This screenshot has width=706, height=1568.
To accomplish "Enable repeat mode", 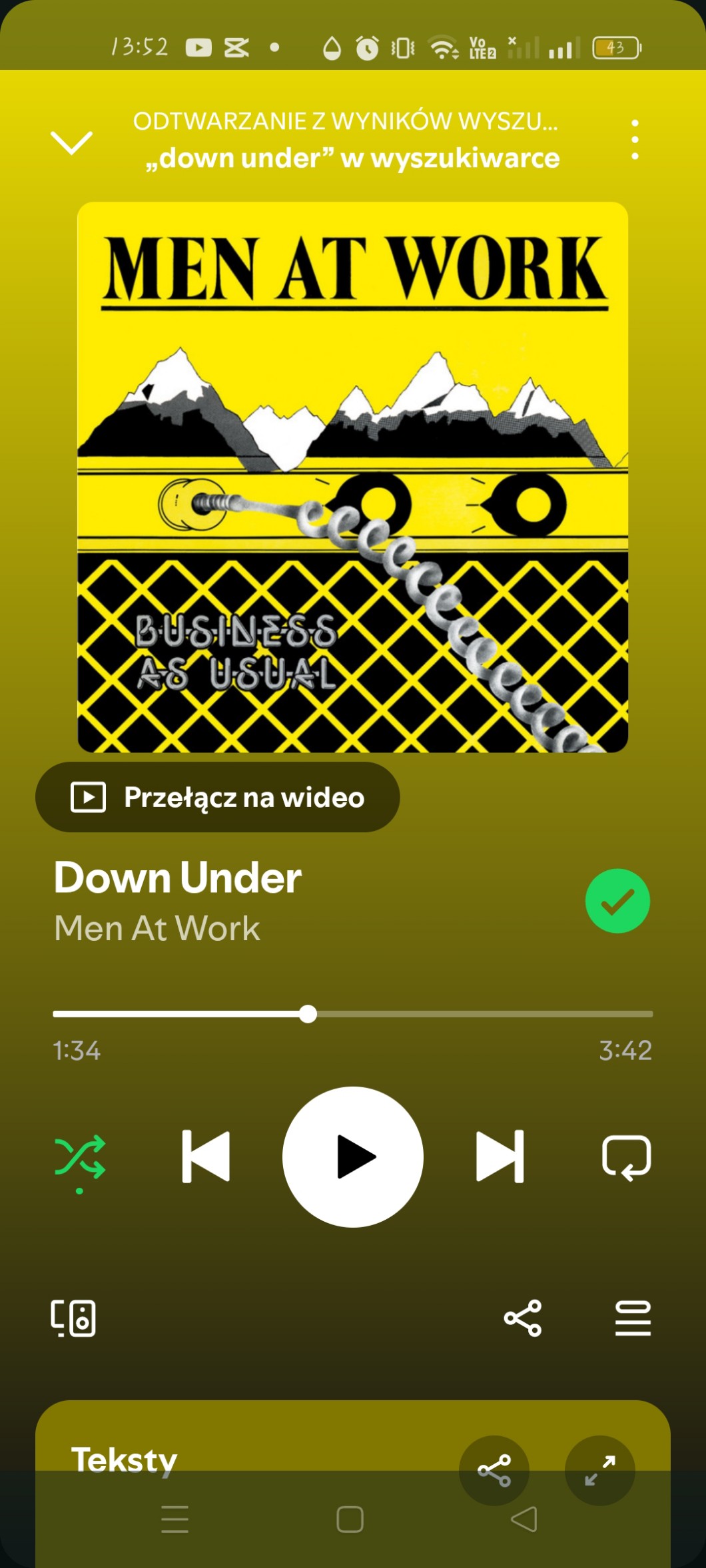I will [626, 1157].
